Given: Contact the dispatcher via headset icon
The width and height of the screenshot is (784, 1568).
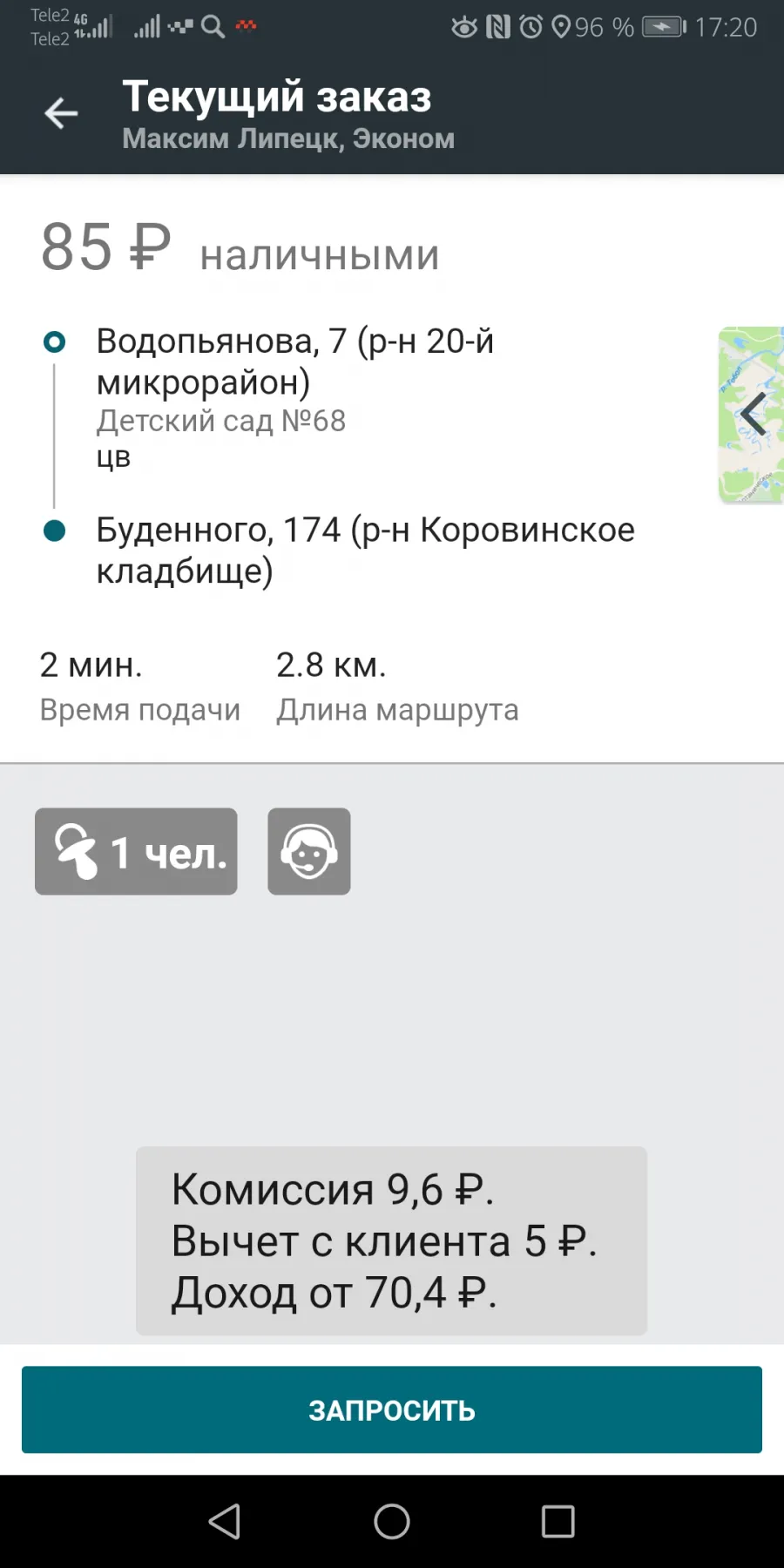Looking at the screenshot, I should [309, 851].
